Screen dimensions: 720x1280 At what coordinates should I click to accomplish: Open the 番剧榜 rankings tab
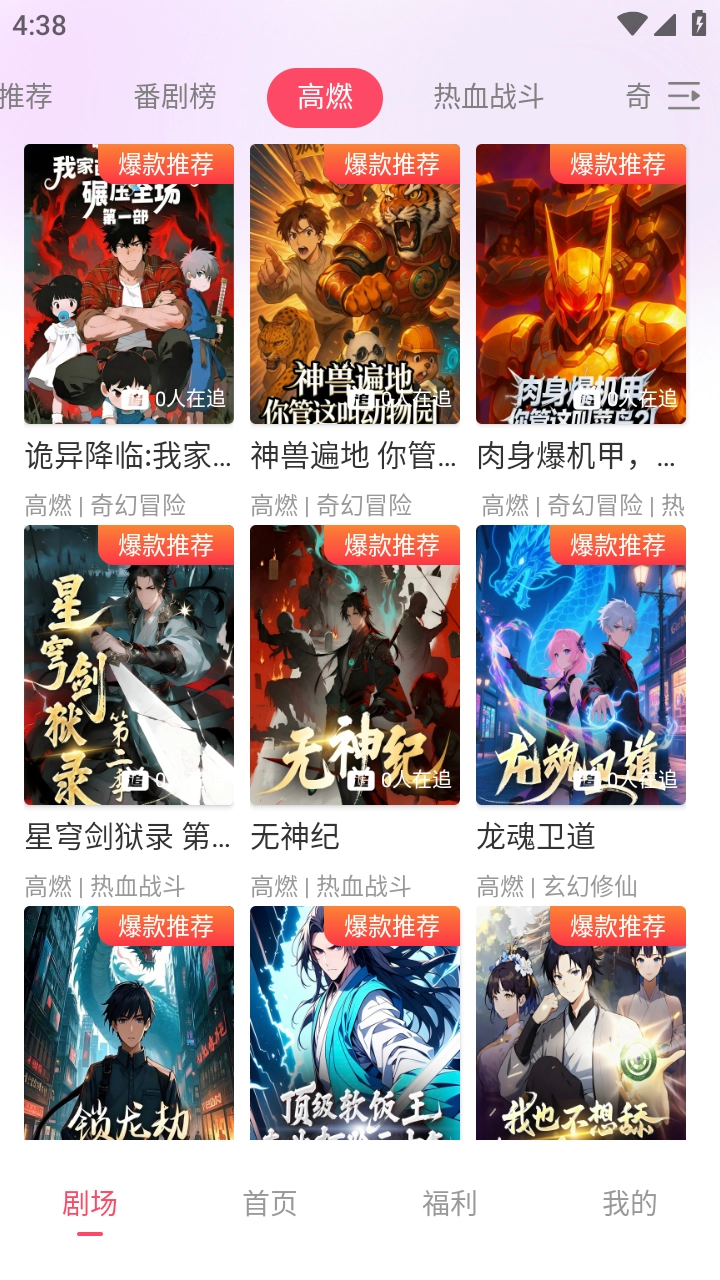pos(175,97)
